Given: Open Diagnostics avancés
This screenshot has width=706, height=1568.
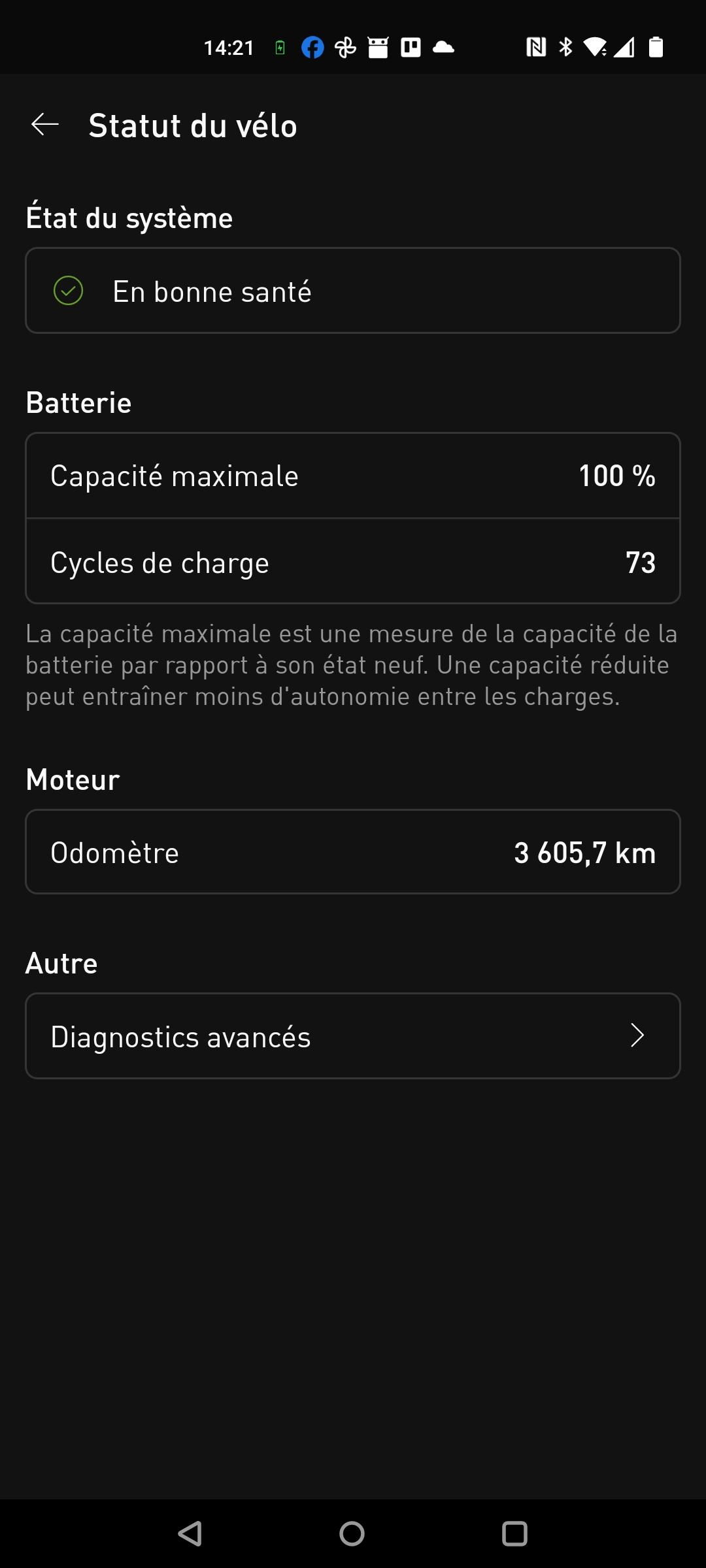Looking at the screenshot, I should (x=353, y=1036).
